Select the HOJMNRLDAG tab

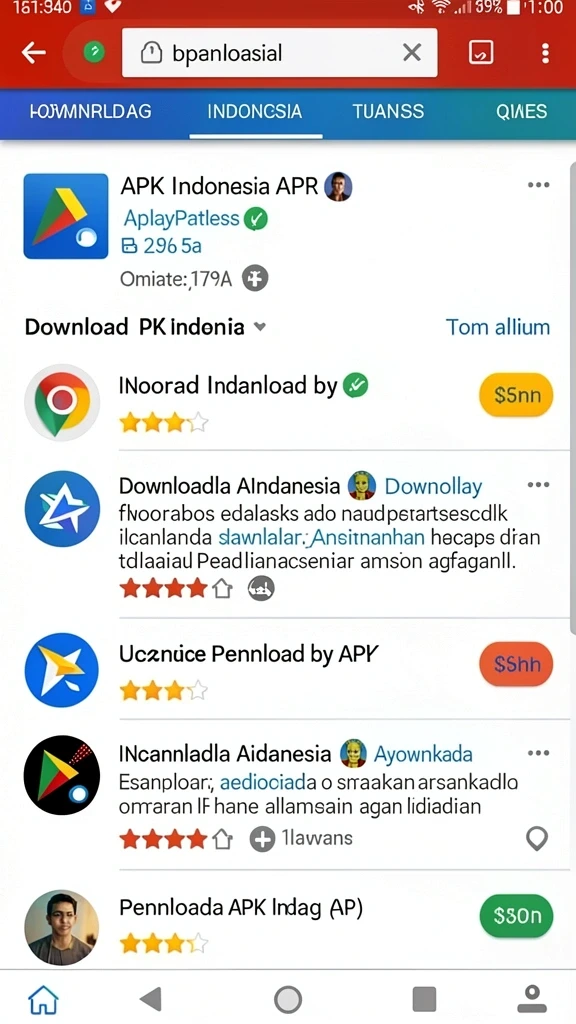coord(91,112)
